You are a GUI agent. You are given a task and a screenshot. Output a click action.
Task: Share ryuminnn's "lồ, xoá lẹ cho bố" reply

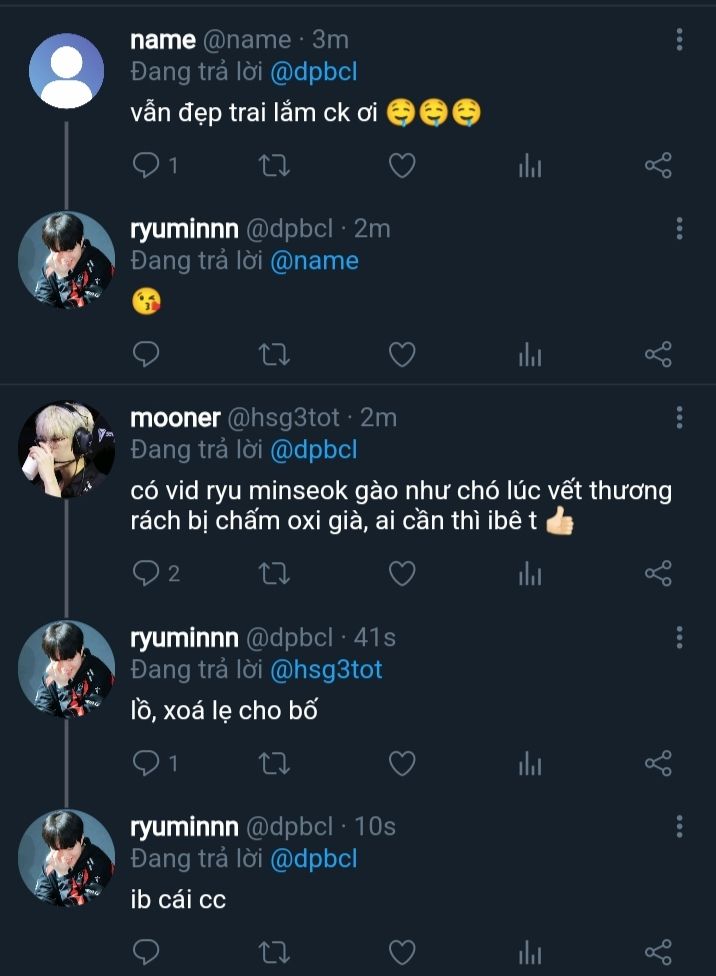click(x=658, y=764)
